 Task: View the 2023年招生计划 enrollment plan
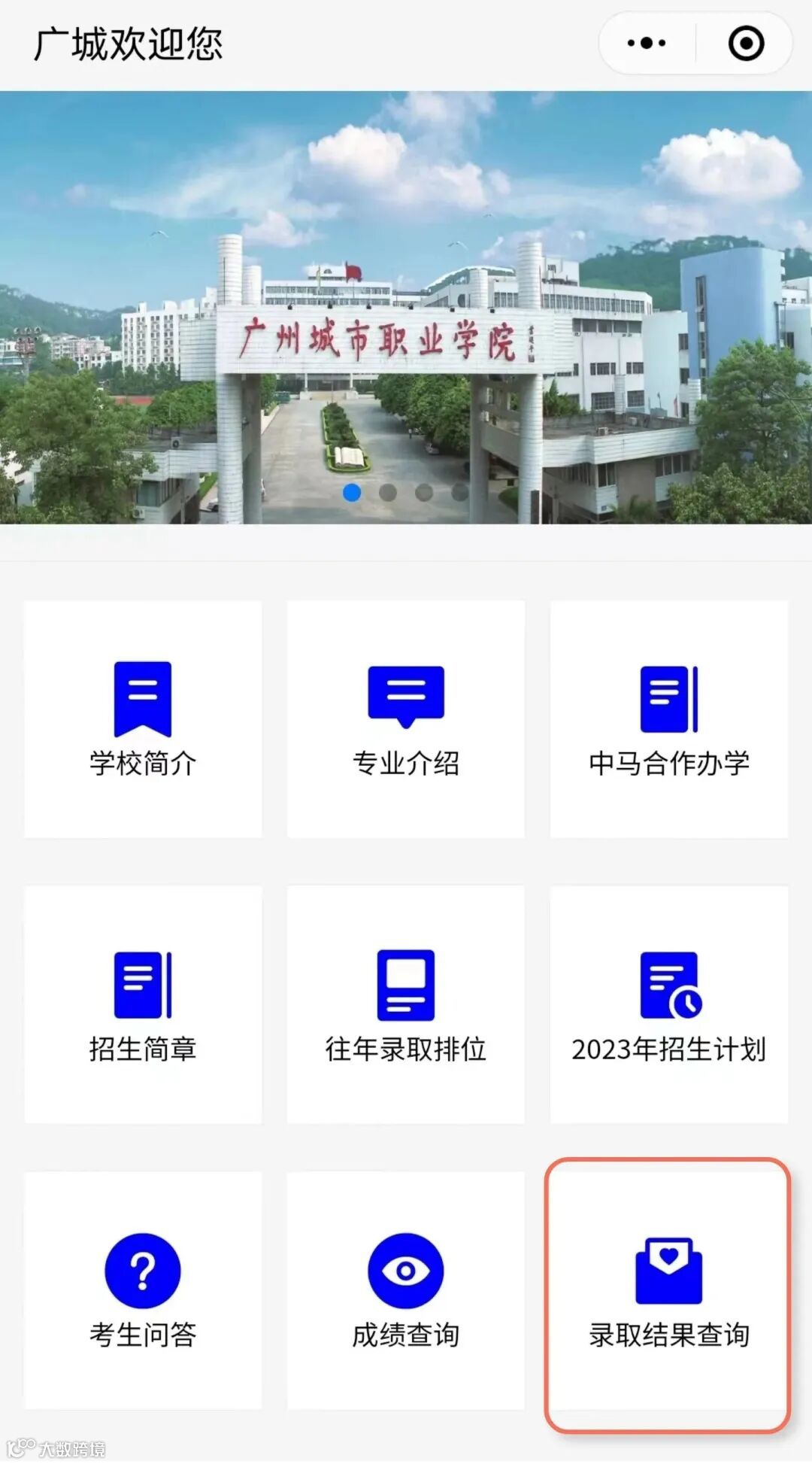click(x=669, y=1005)
